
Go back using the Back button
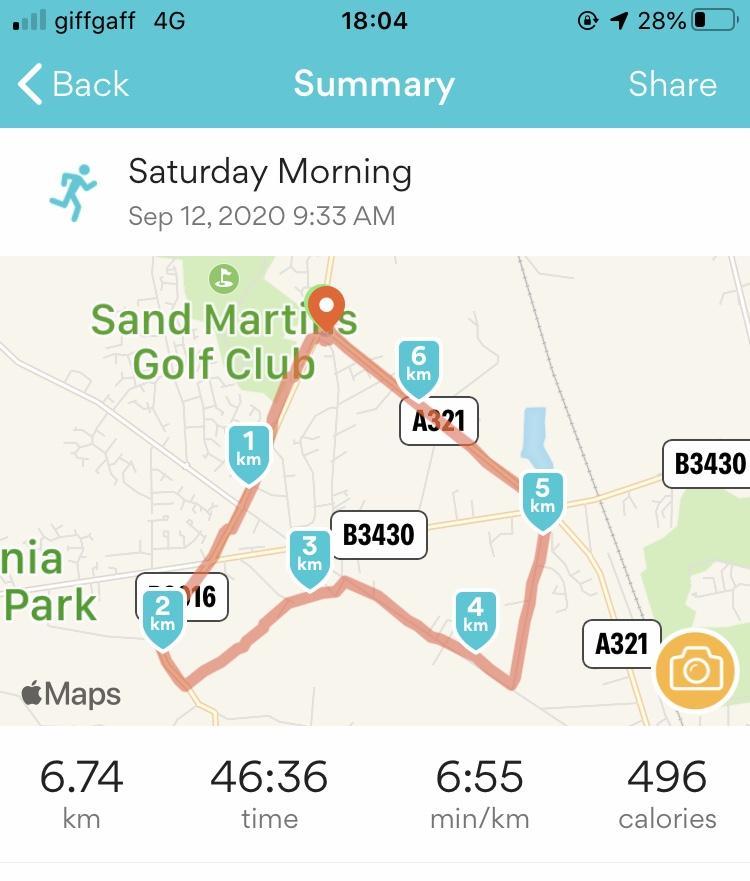73,85
